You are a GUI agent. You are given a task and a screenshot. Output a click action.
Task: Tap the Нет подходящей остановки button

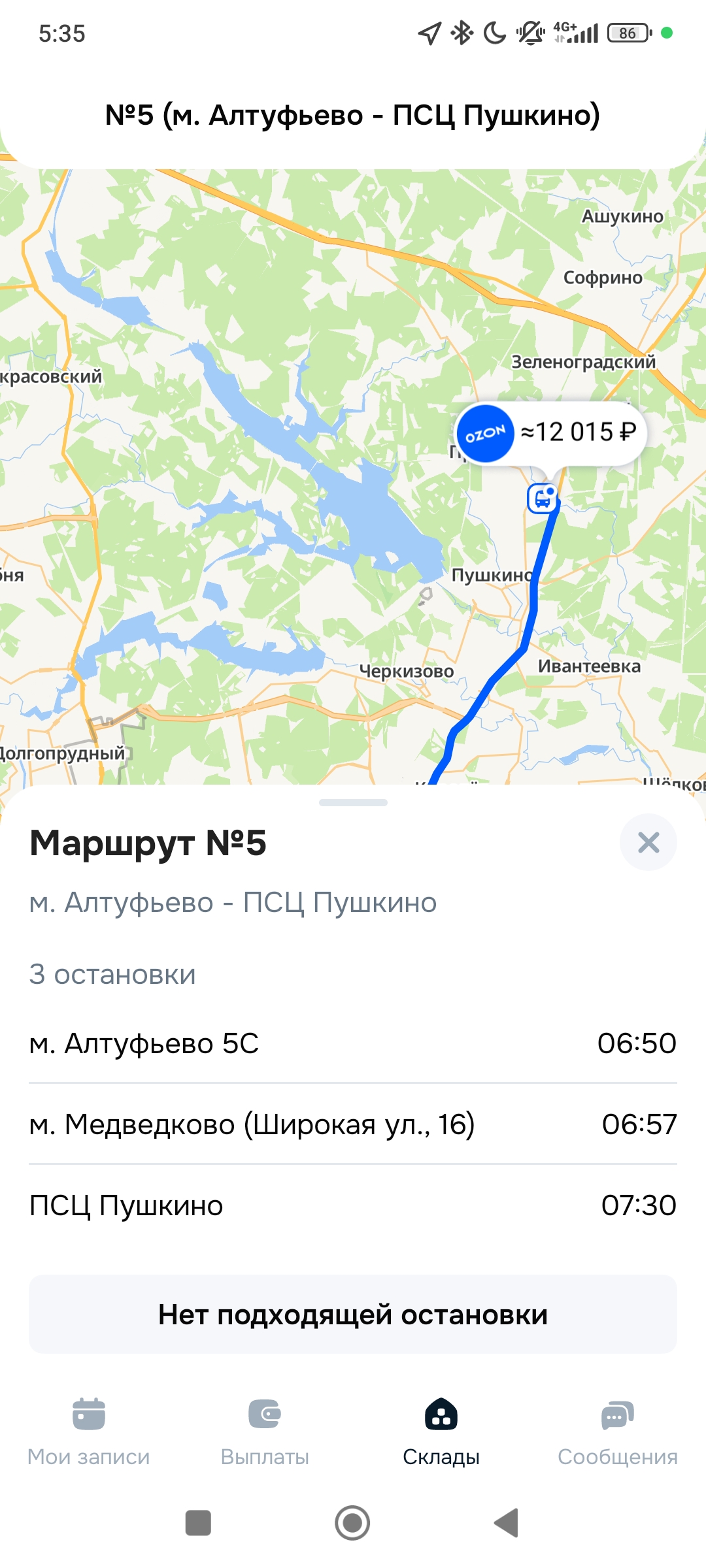pos(353,1315)
